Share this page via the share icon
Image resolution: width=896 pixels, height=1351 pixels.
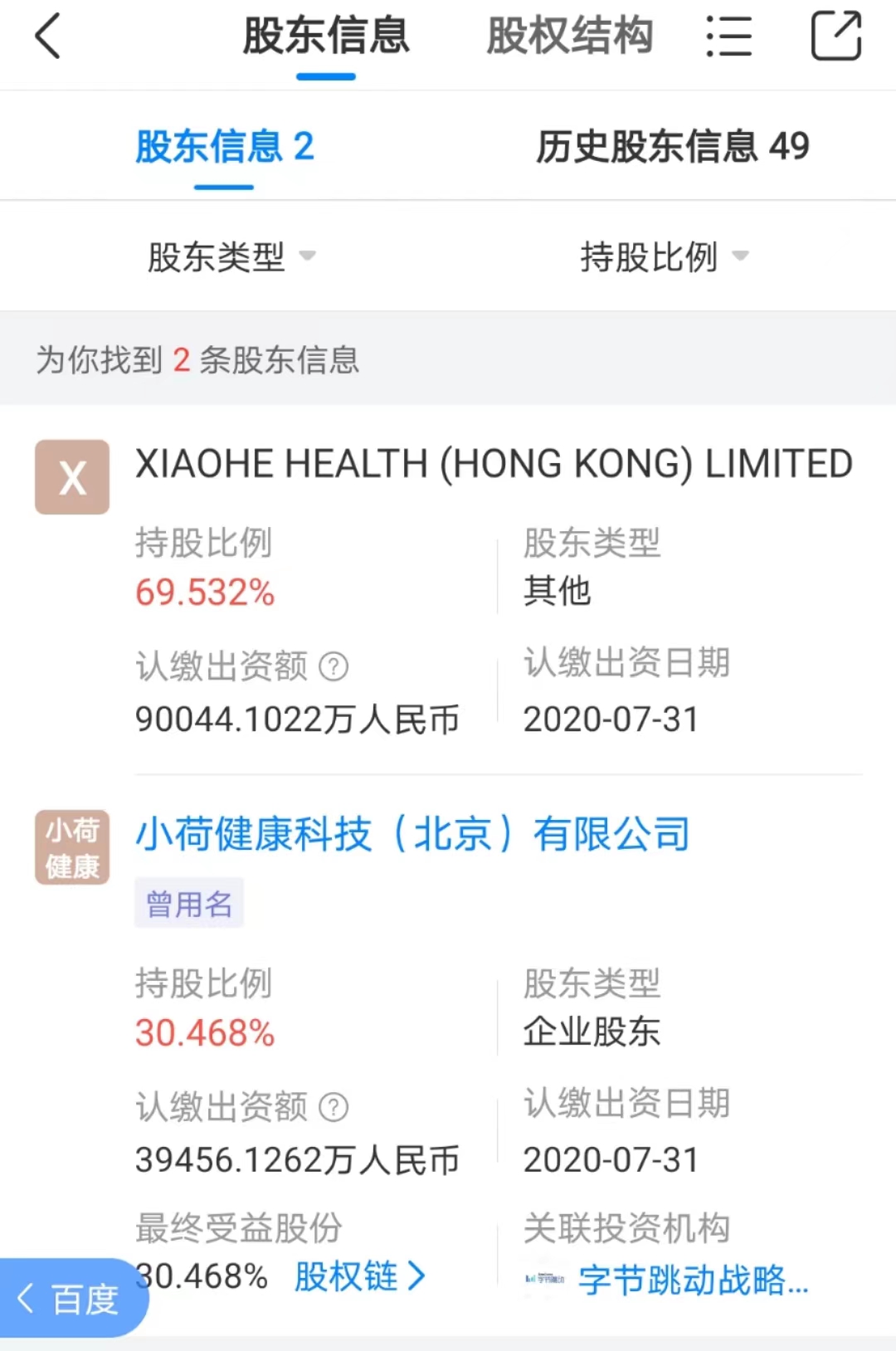835,37
